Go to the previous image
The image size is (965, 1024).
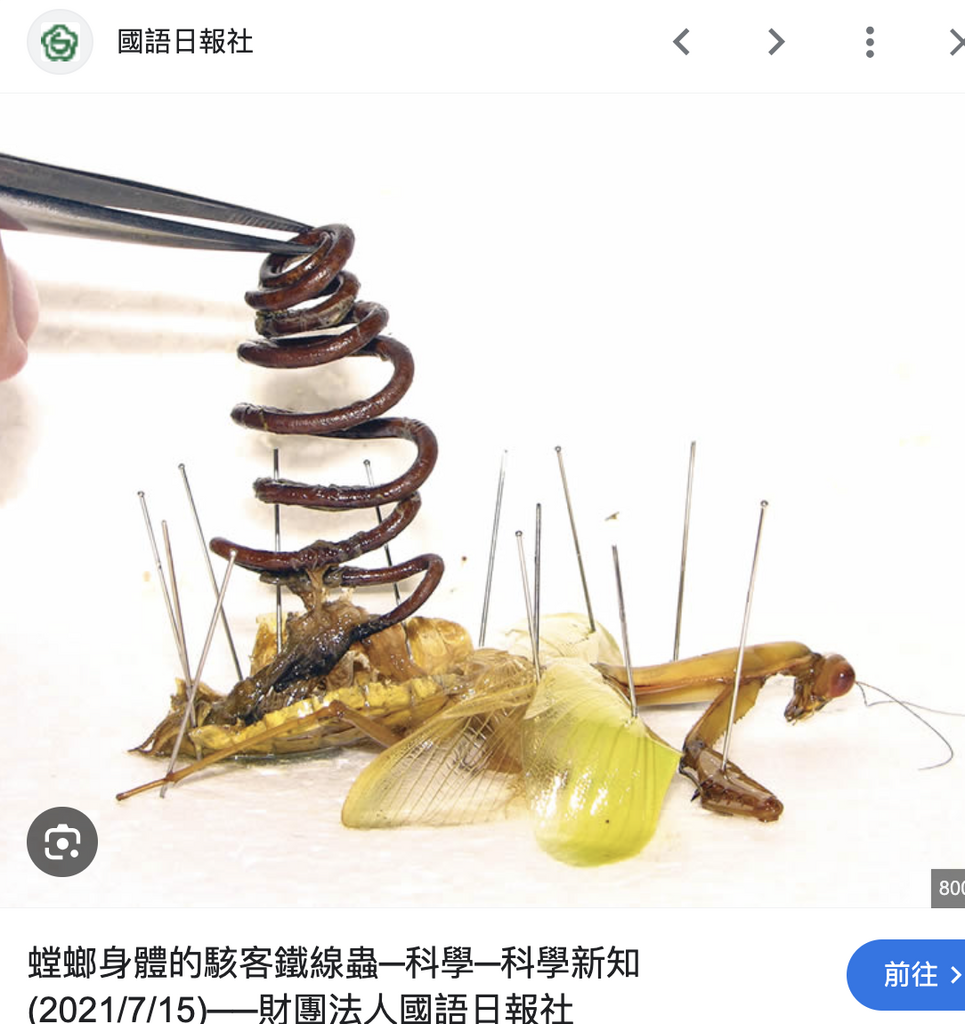click(x=682, y=42)
